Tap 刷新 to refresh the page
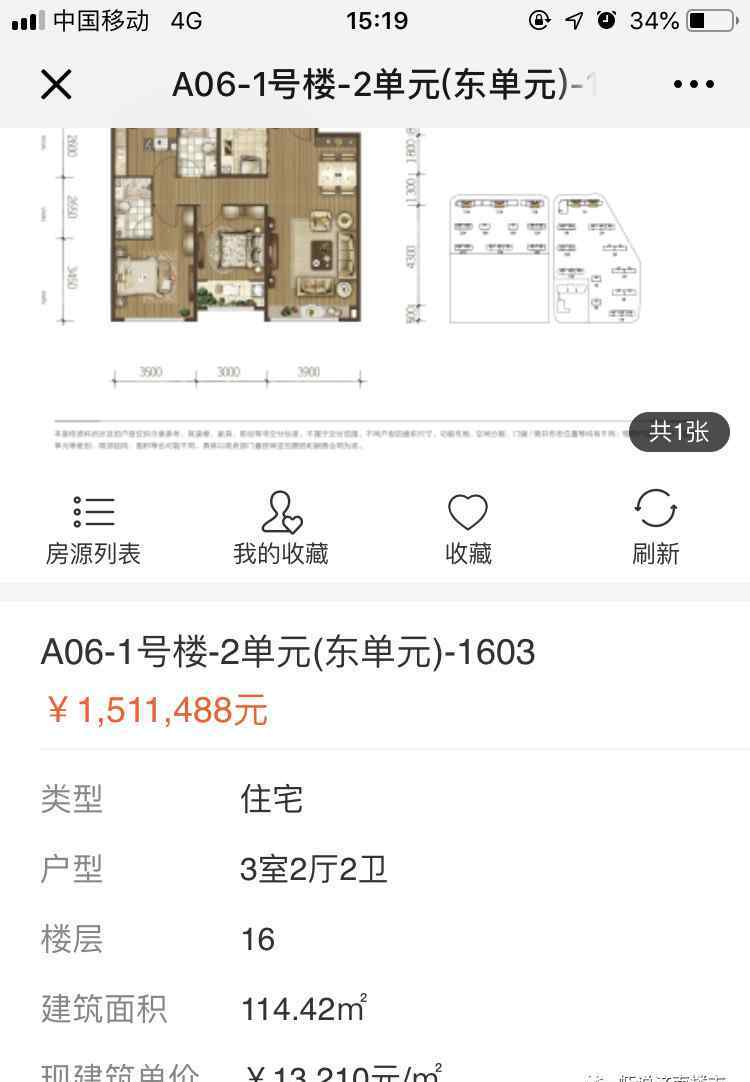This screenshot has height=1082, width=750. tap(656, 529)
